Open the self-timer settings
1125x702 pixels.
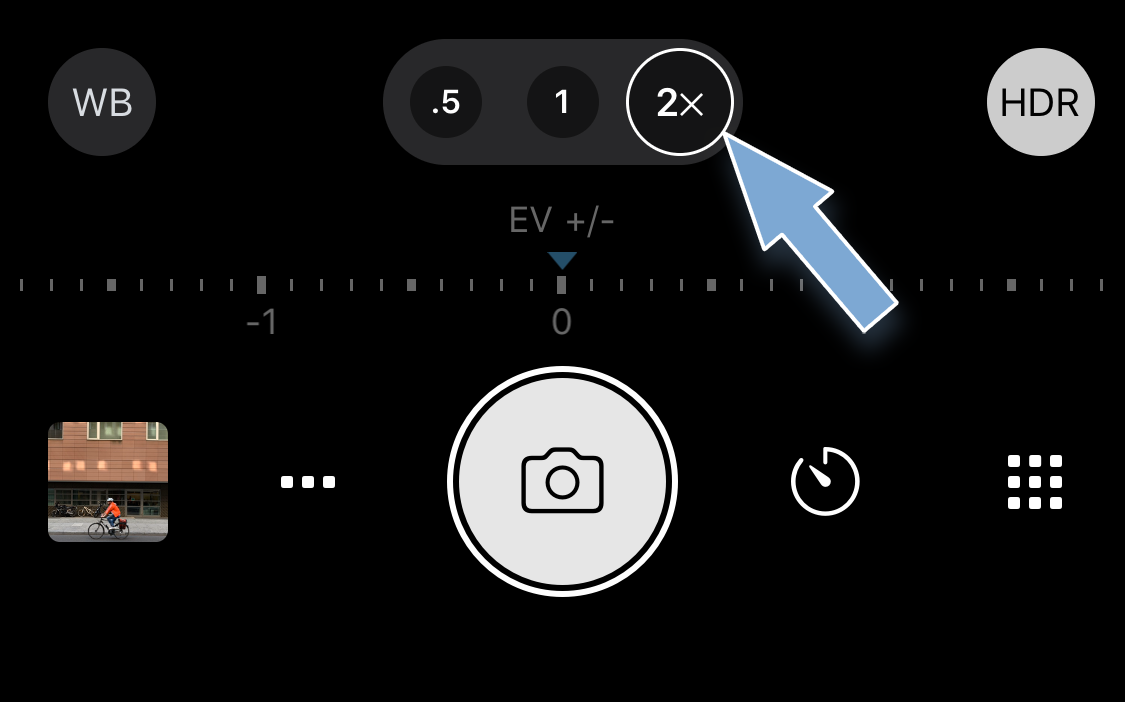click(825, 481)
